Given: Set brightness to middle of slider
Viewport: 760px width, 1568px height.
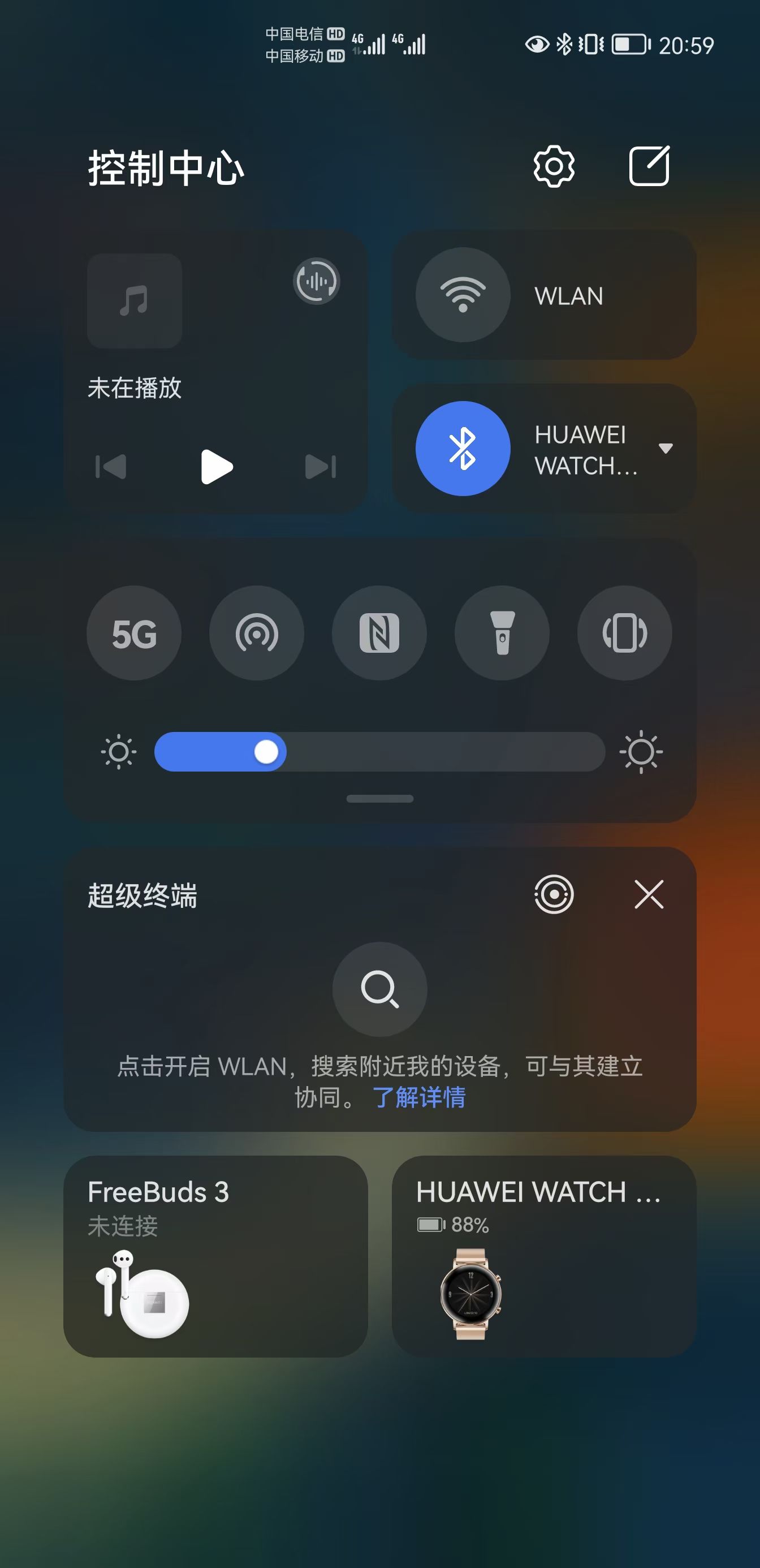Looking at the screenshot, I should coord(379,752).
